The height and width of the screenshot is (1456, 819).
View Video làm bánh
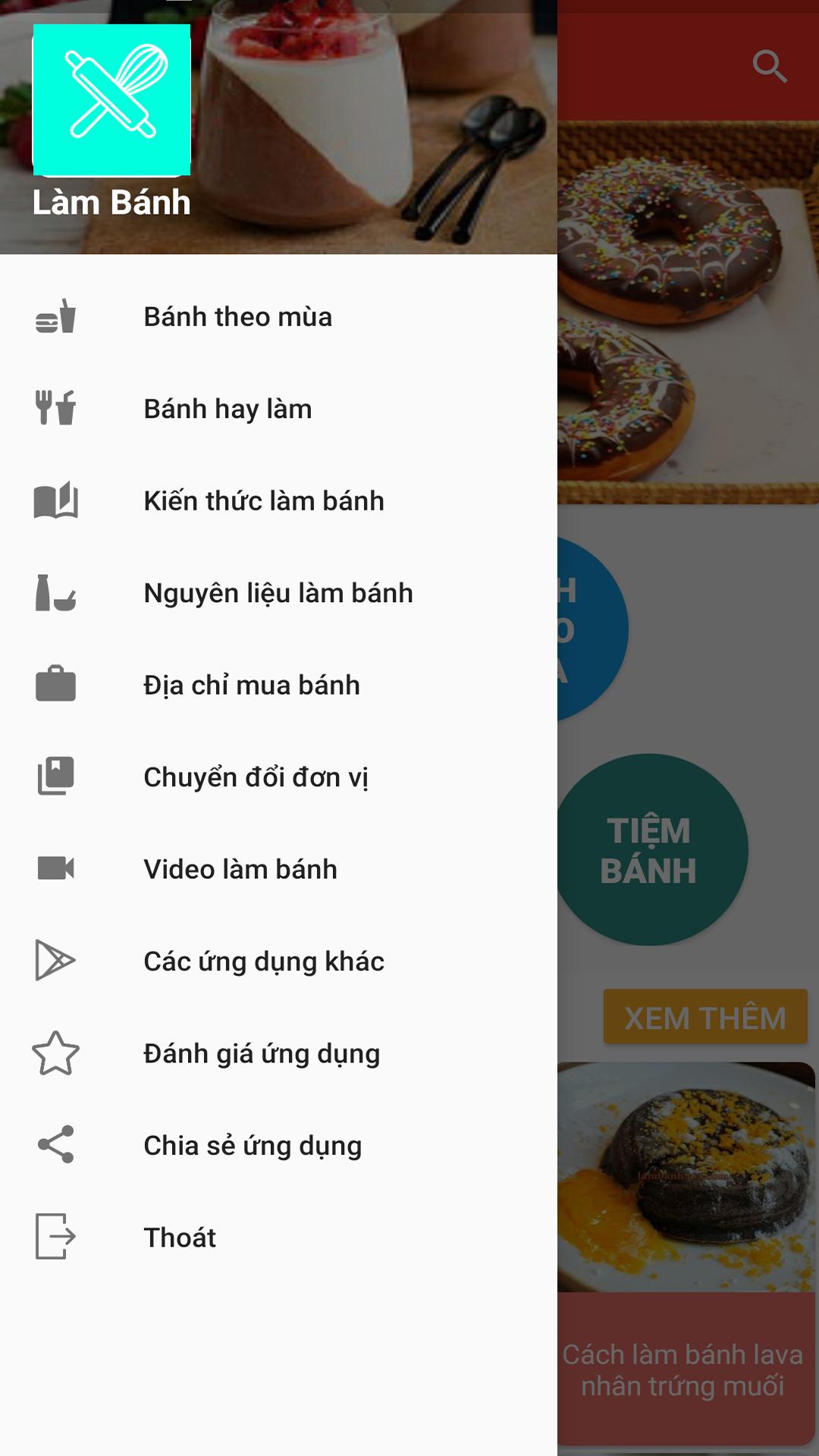(240, 869)
